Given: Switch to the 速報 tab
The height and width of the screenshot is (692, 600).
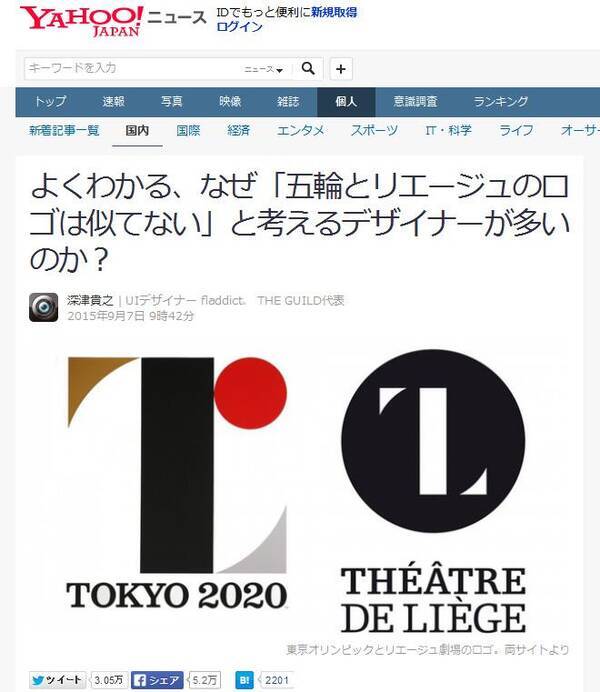Looking at the screenshot, I should 113,102.
